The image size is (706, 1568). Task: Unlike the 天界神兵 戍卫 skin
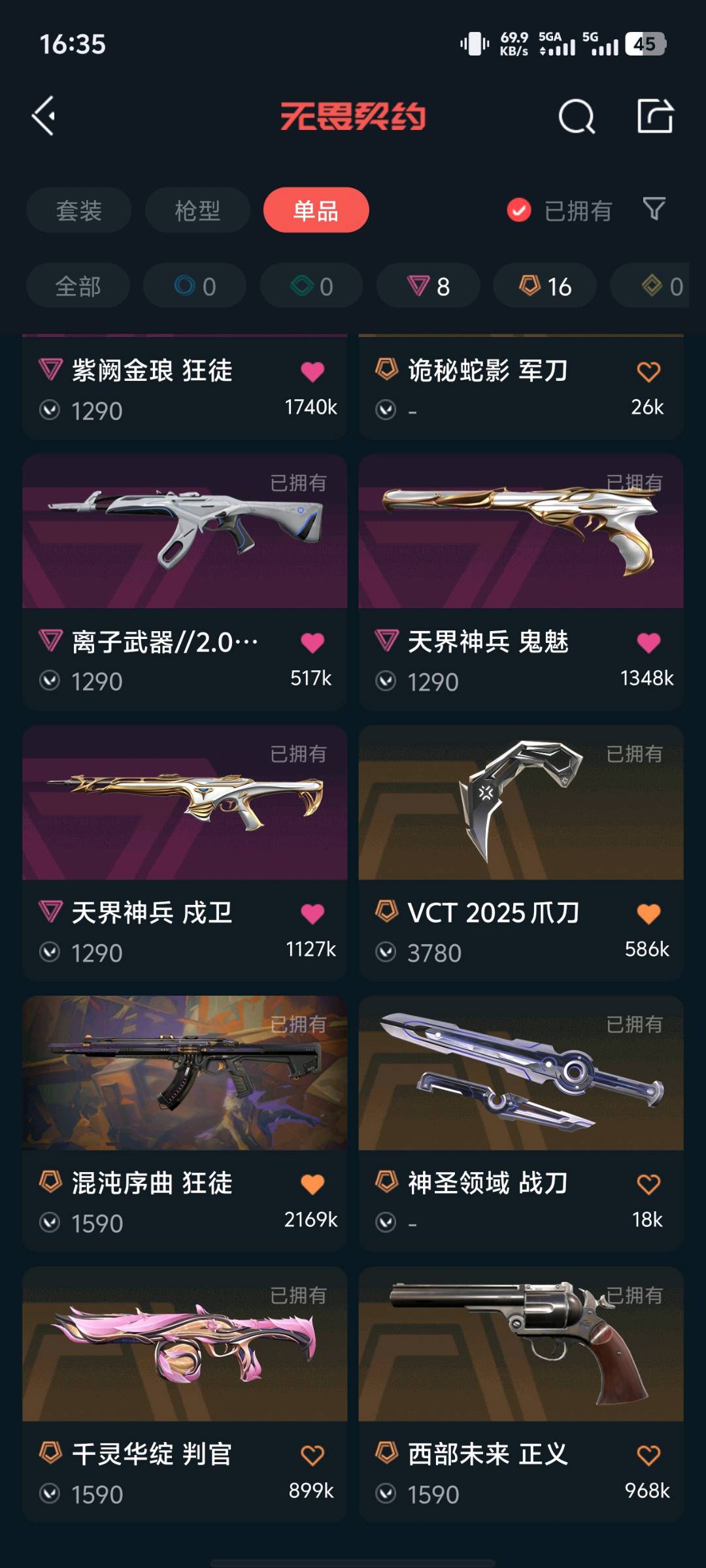click(312, 913)
